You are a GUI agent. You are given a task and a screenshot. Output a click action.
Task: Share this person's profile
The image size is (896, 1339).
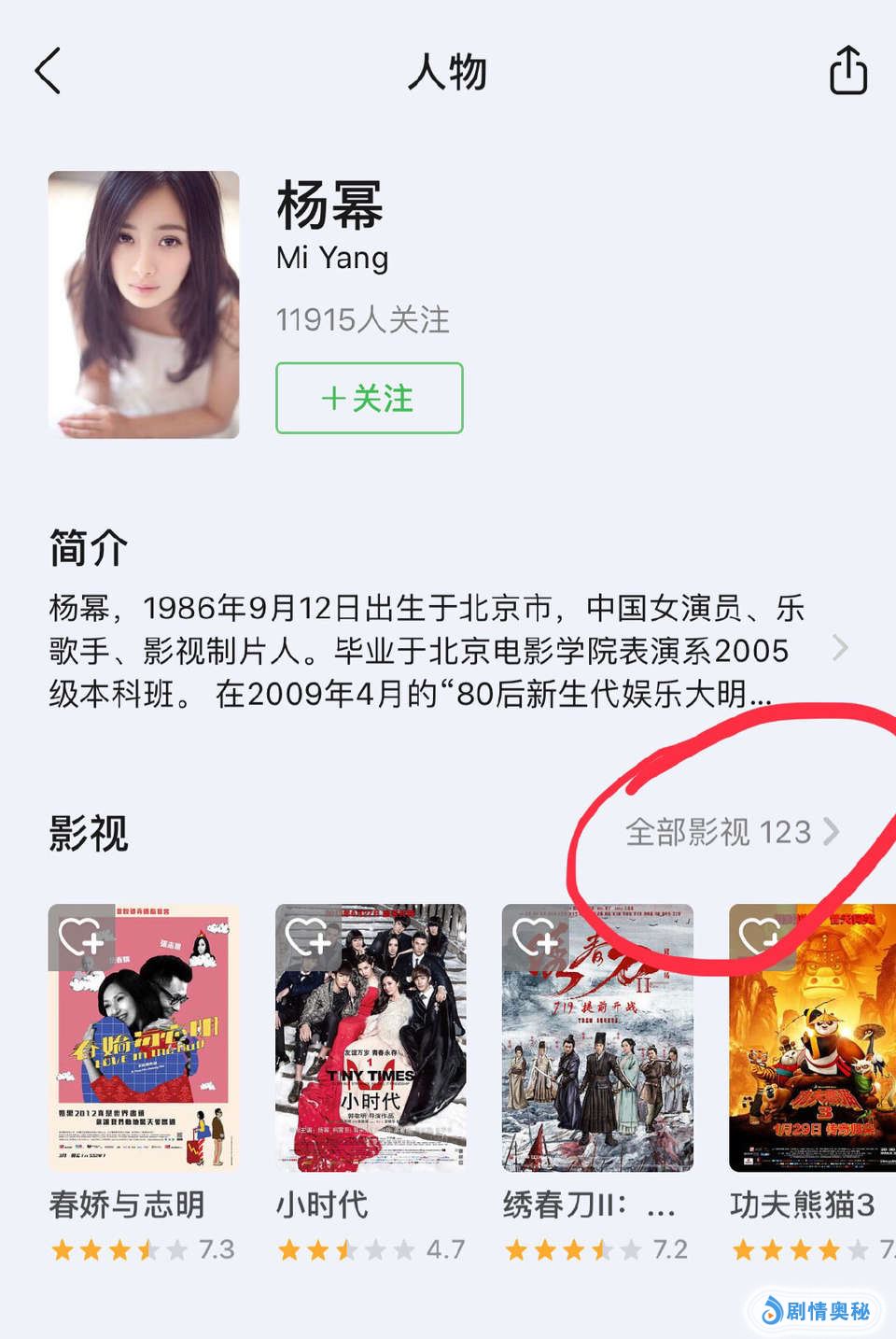click(x=847, y=71)
